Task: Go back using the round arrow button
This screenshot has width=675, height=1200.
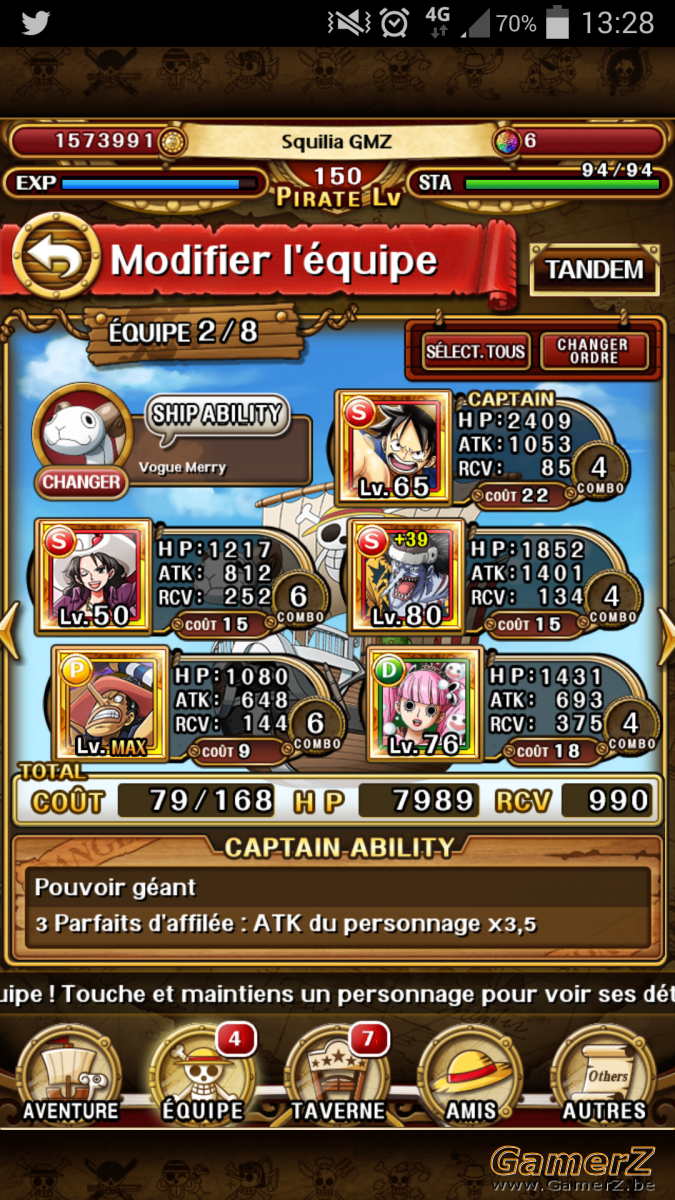Action: 55,257
